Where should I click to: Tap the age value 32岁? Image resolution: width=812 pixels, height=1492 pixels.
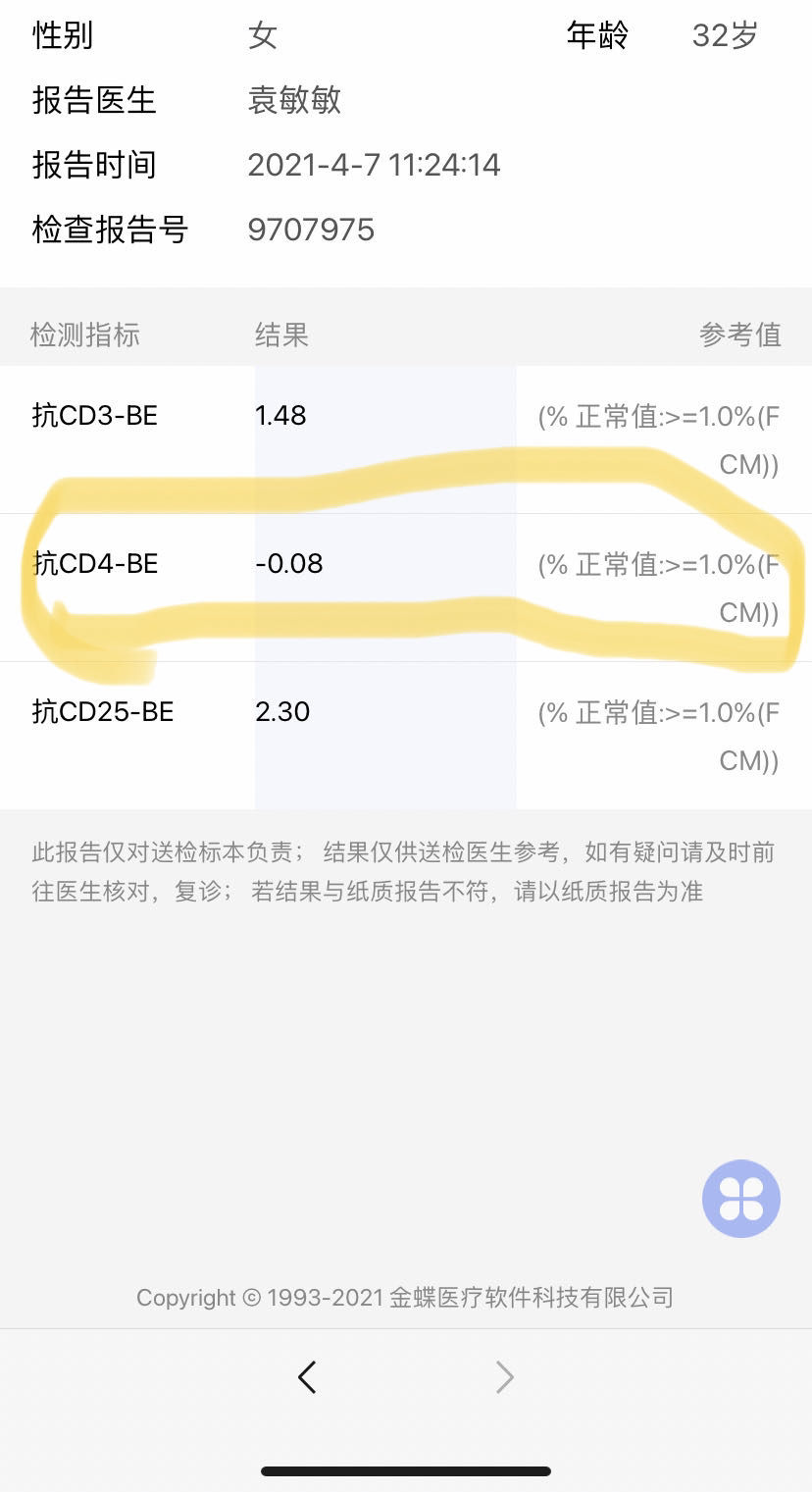[x=724, y=34]
